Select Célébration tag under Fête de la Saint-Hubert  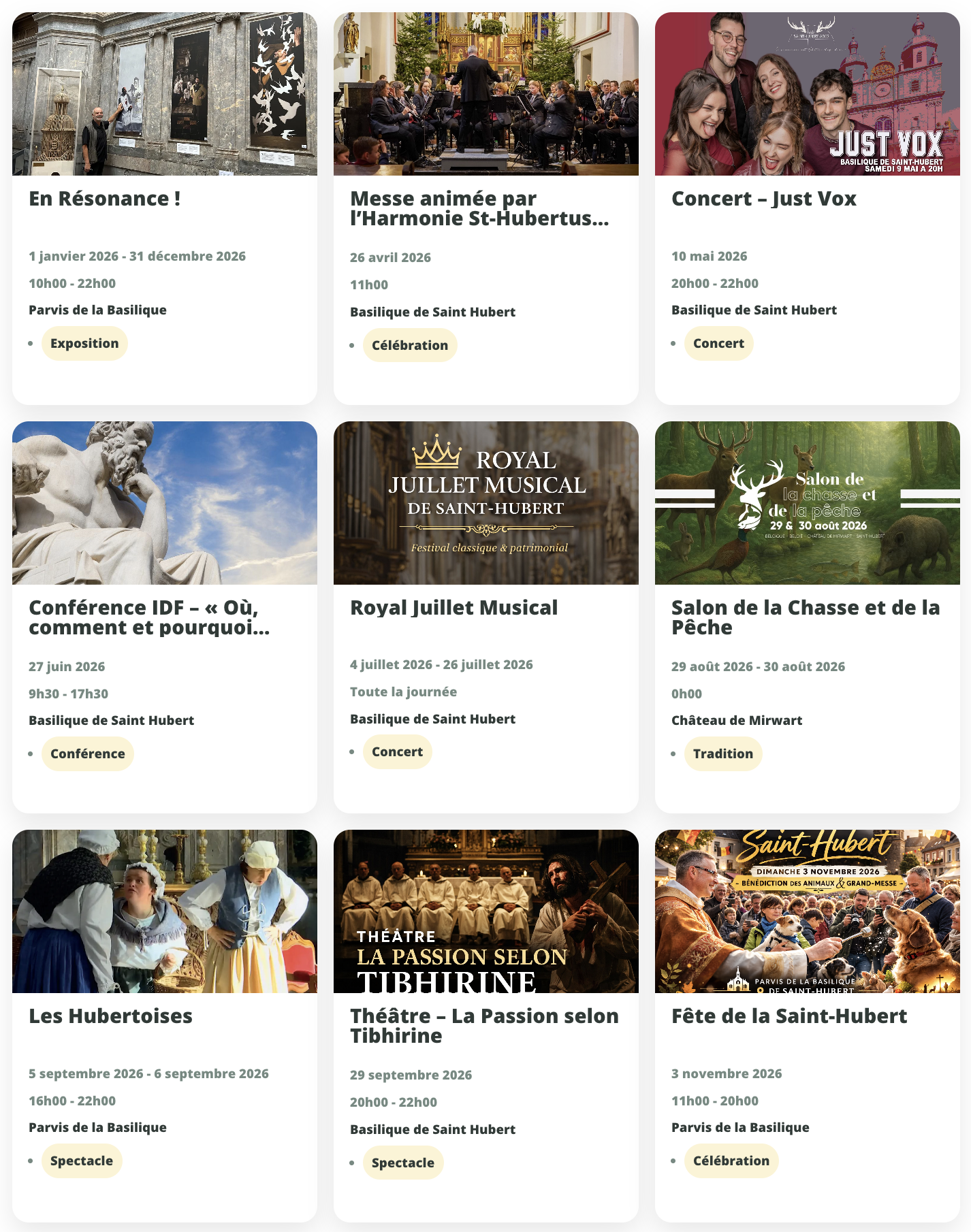tap(731, 1161)
